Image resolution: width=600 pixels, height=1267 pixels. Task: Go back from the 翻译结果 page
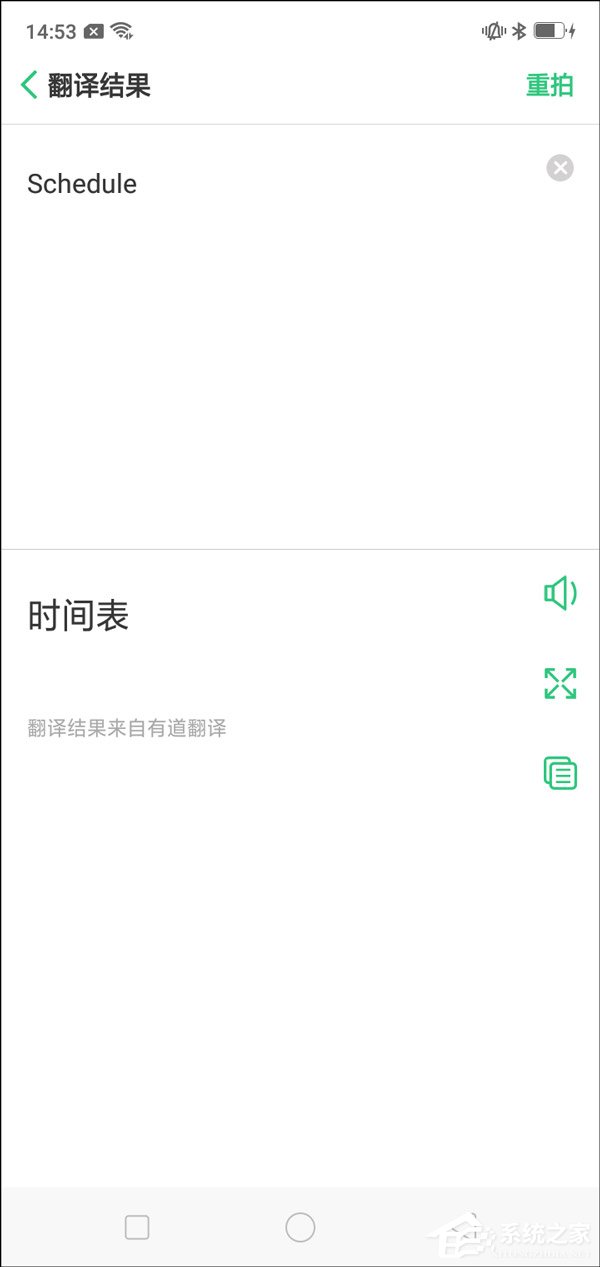[30, 85]
